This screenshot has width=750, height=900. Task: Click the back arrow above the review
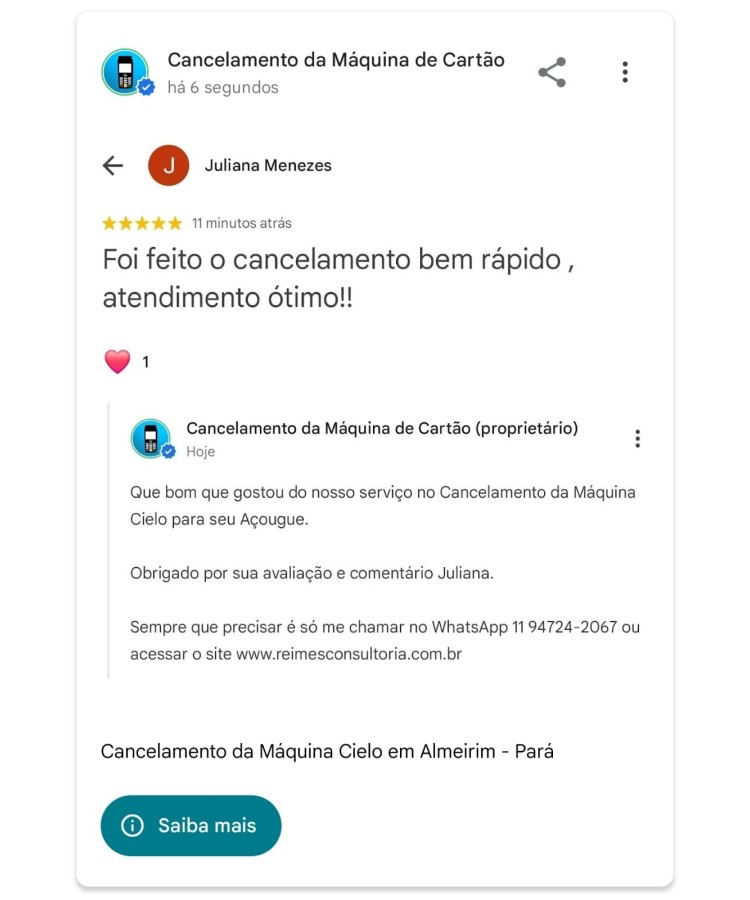(113, 165)
